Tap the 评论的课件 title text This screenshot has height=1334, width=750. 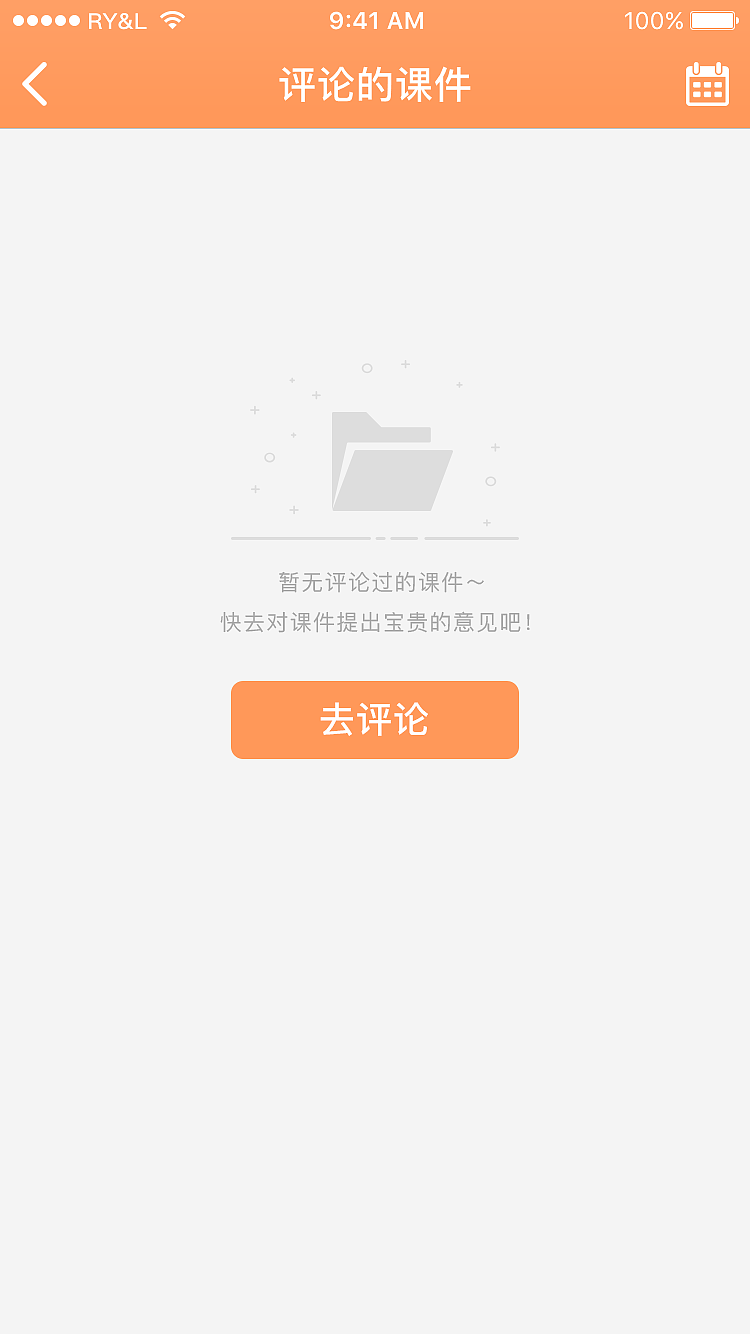tap(375, 85)
